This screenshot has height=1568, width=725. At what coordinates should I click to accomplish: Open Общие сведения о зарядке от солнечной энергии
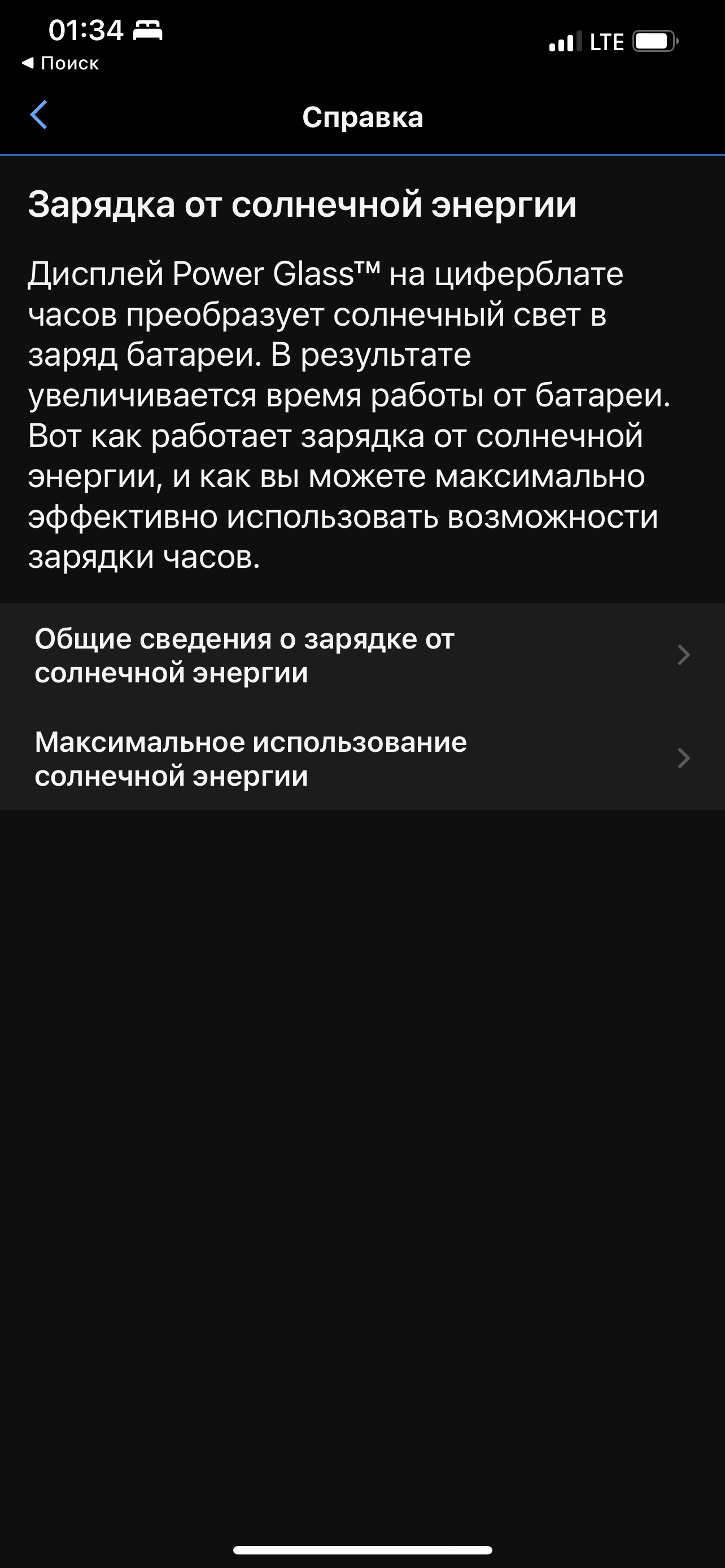(362, 655)
